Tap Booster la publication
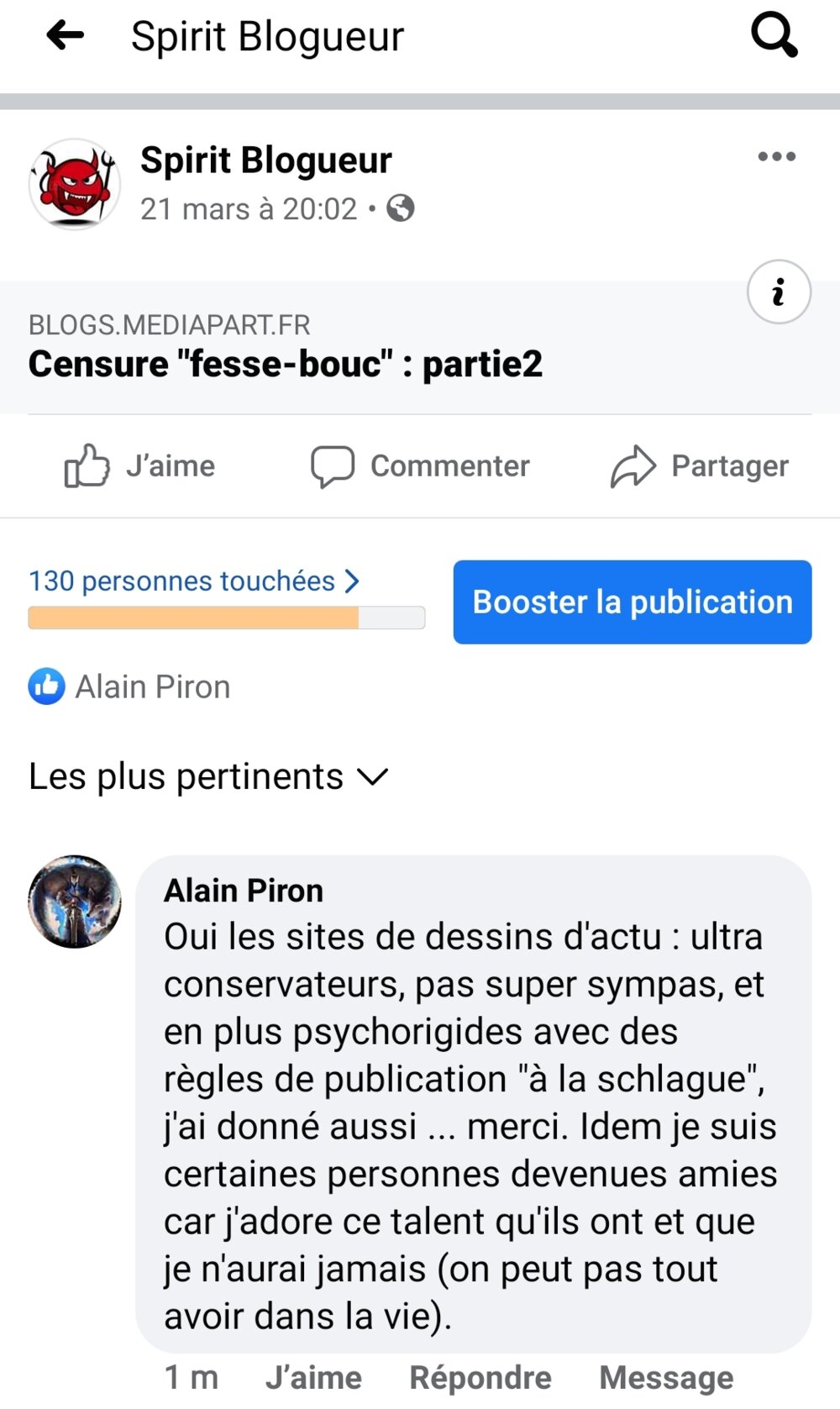 point(632,602)
